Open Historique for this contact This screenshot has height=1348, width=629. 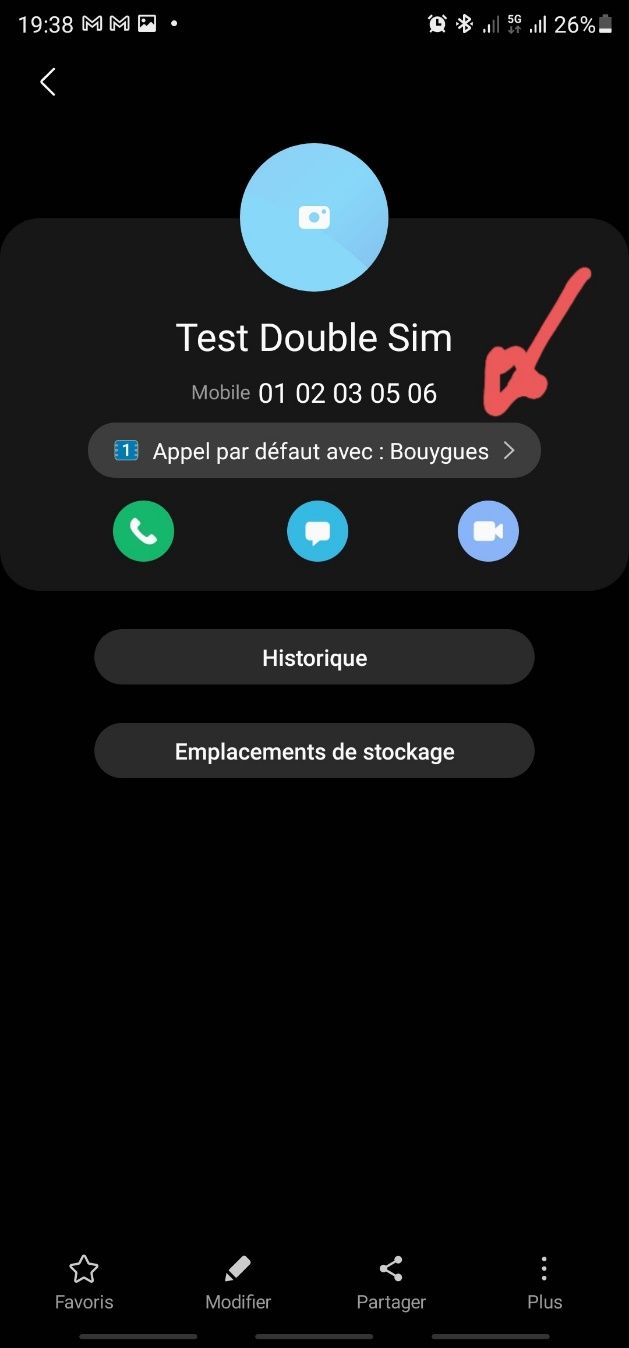[314, 657]
